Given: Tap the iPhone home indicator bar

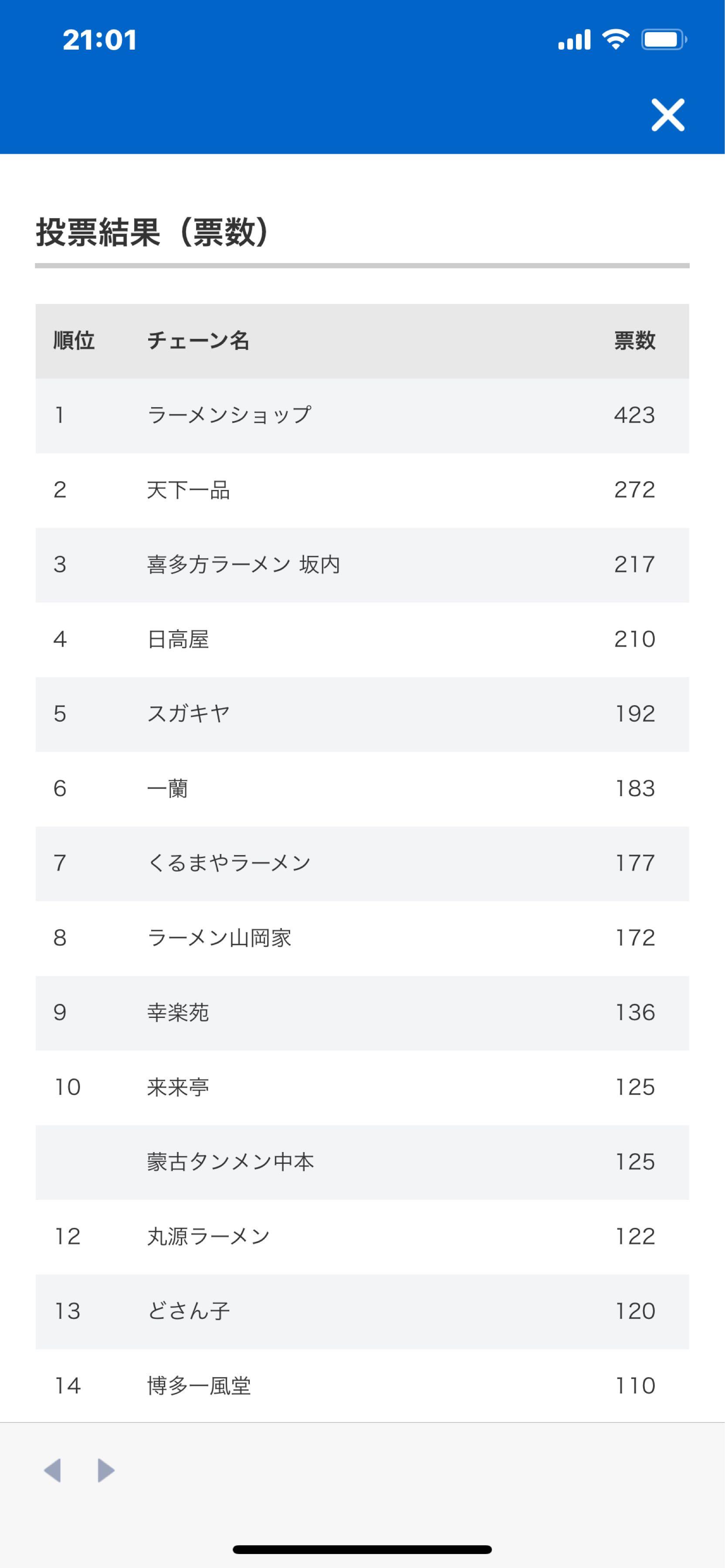Looking at the screenshot, I should [362, 1549].
